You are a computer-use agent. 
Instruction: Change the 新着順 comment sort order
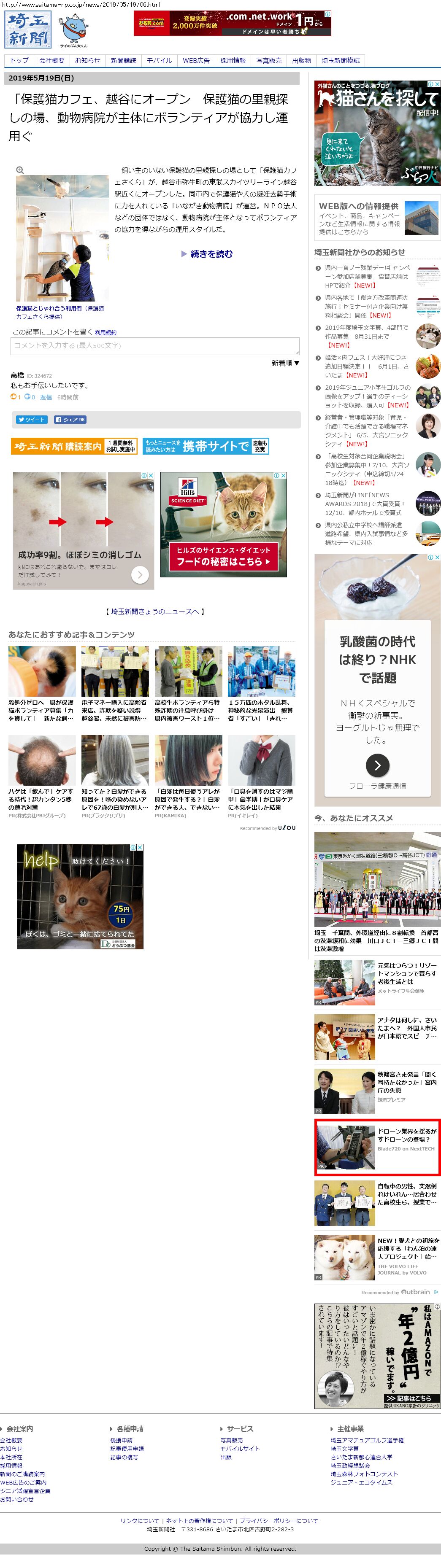coord(285,363)
